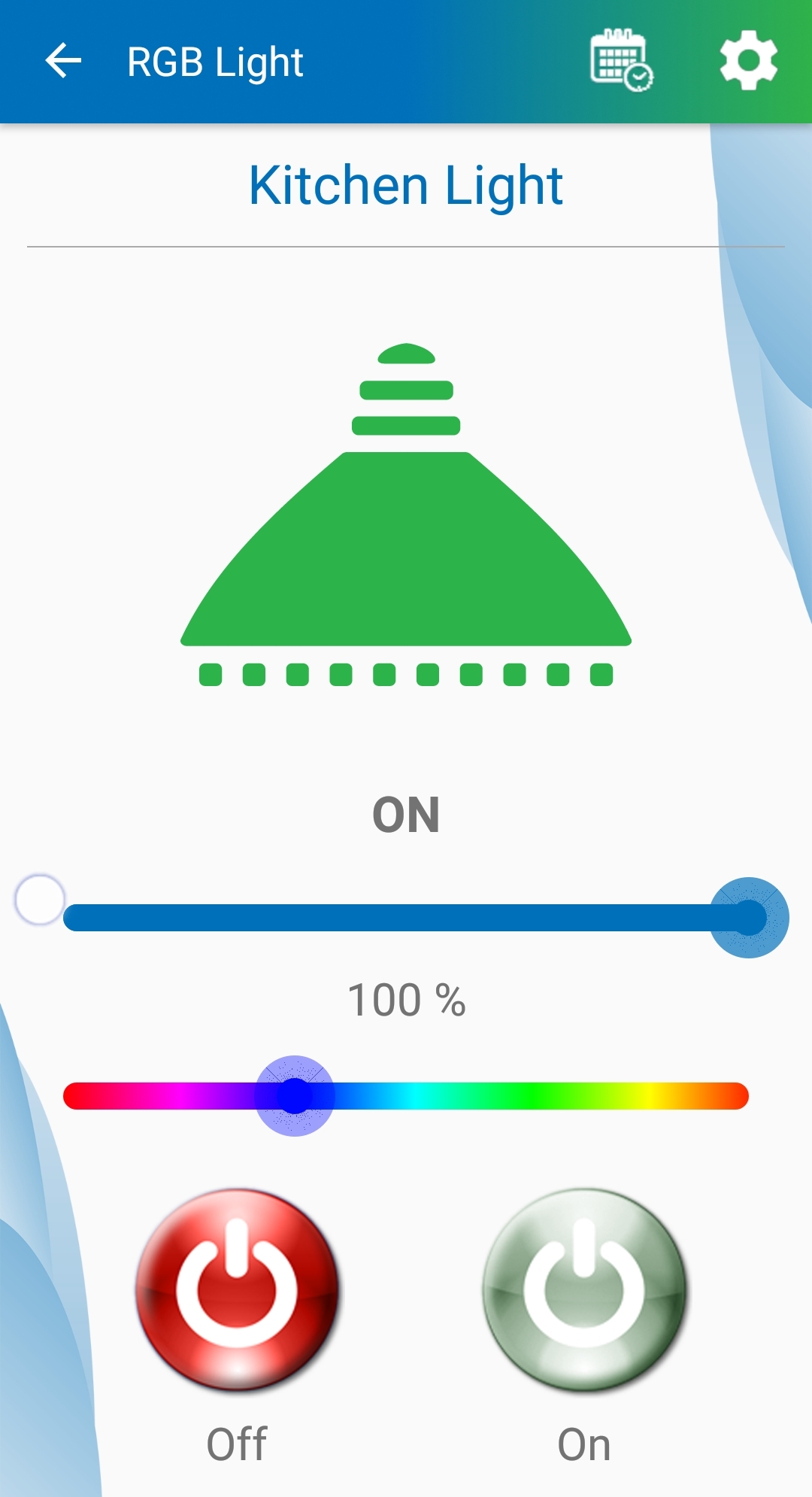Open the settings gear
812x1497 pixels.
748,61
